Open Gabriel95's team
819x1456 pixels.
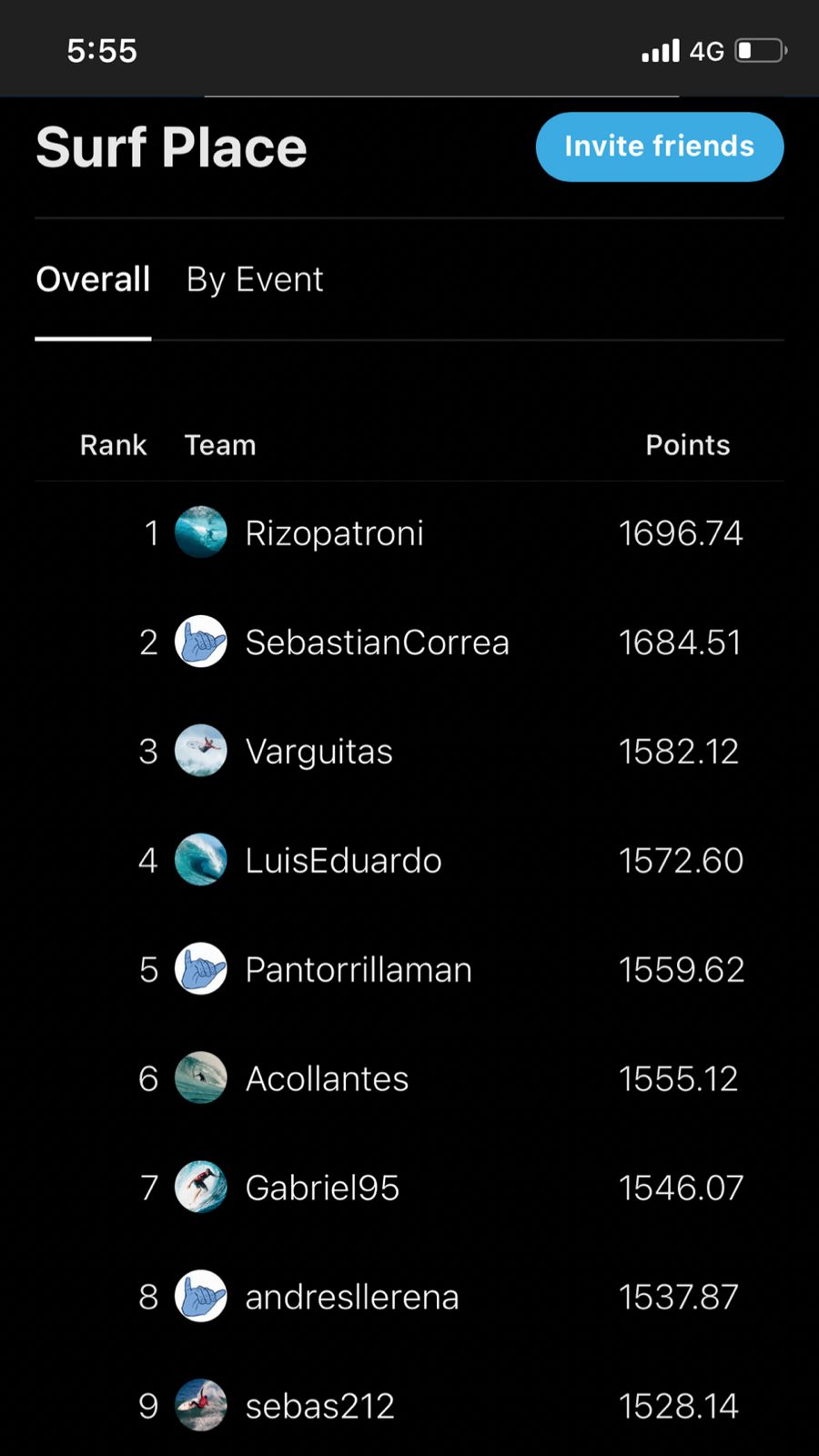tap(409, 1188)
